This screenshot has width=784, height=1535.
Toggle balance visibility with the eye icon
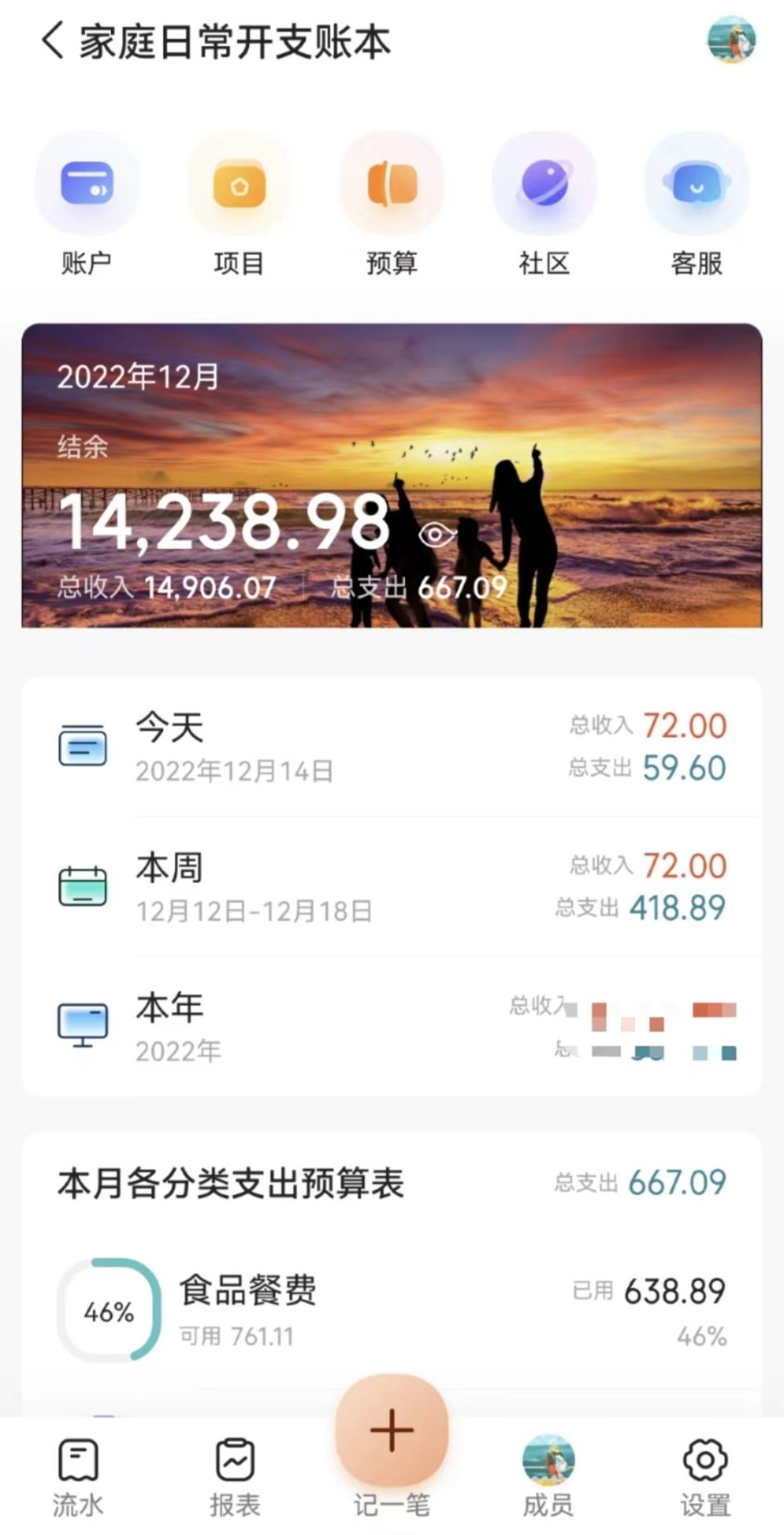point(437,533)
